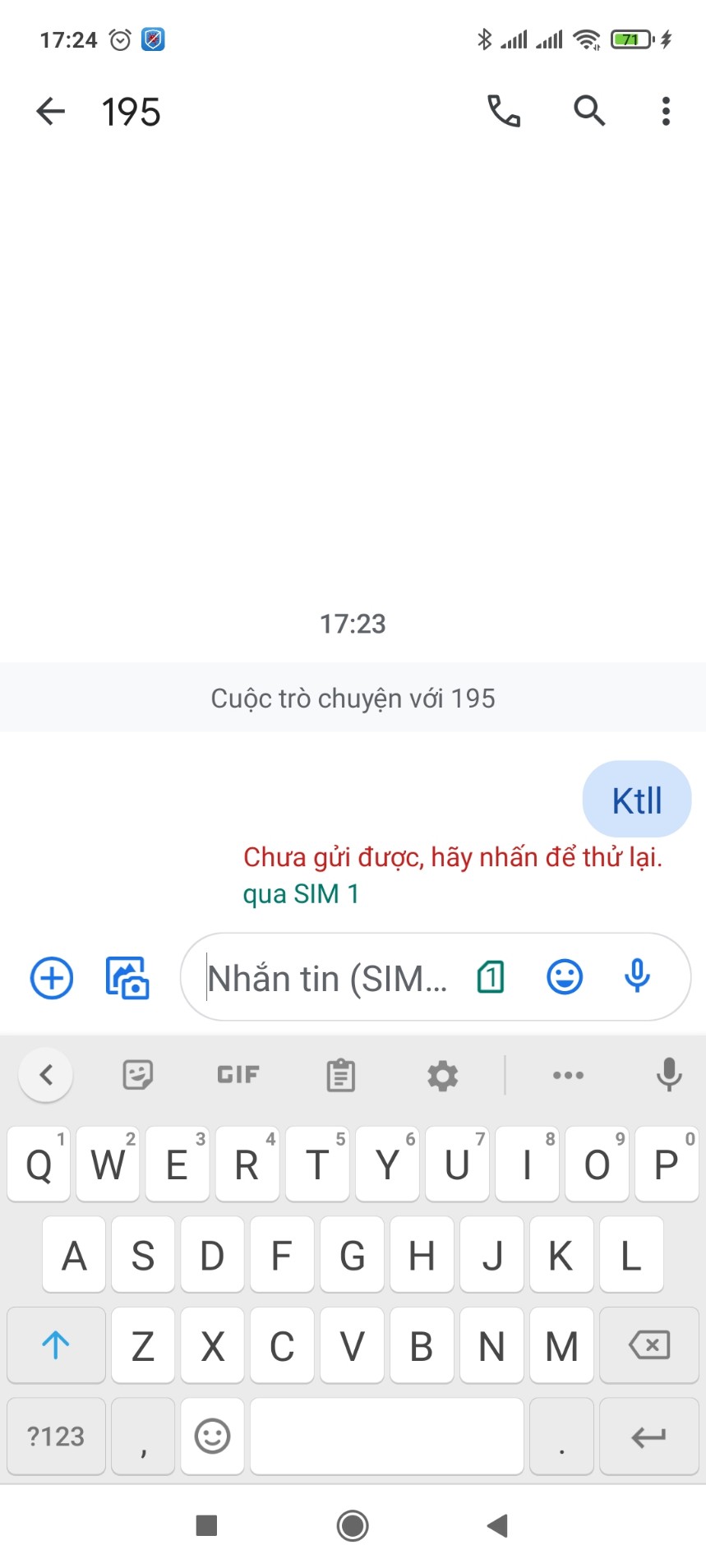Open the emoji picker in message box

[565, 977]
